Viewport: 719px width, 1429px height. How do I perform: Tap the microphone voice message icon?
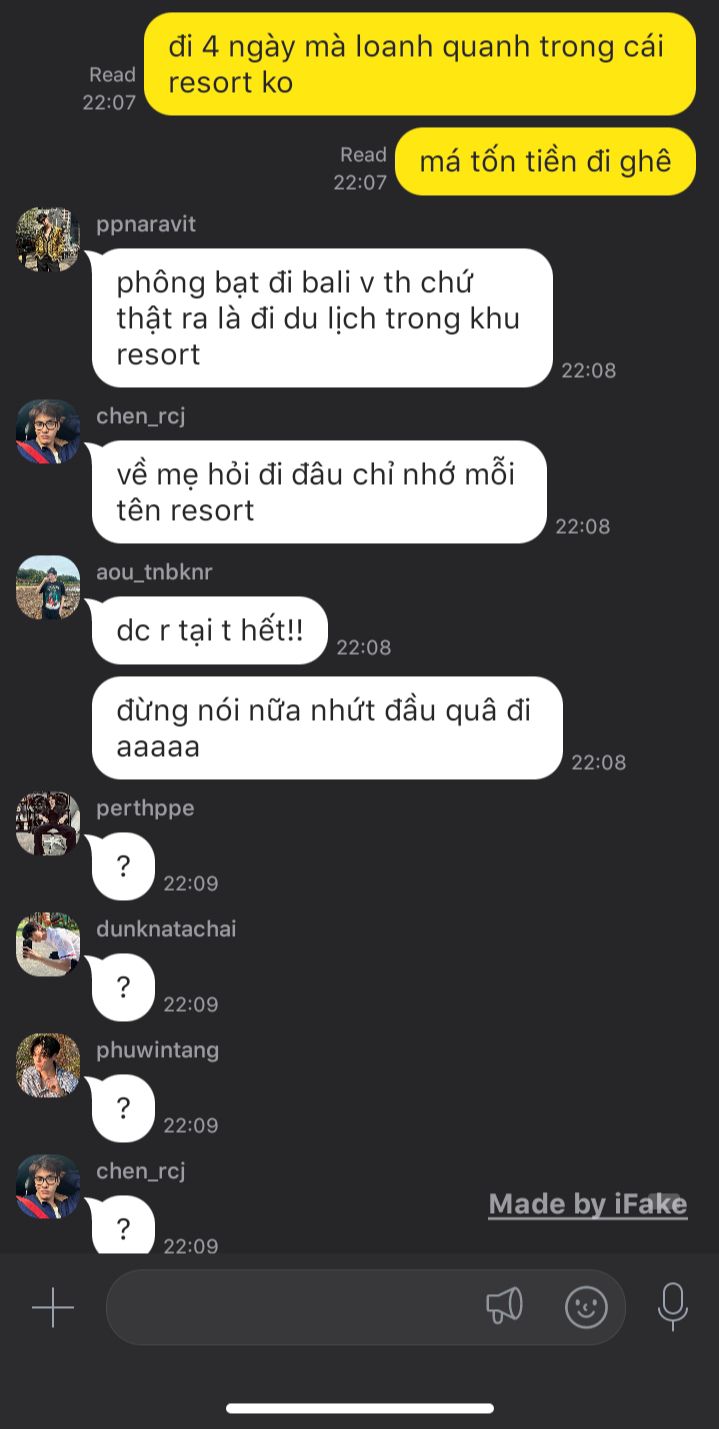[x=673, y=1306]
